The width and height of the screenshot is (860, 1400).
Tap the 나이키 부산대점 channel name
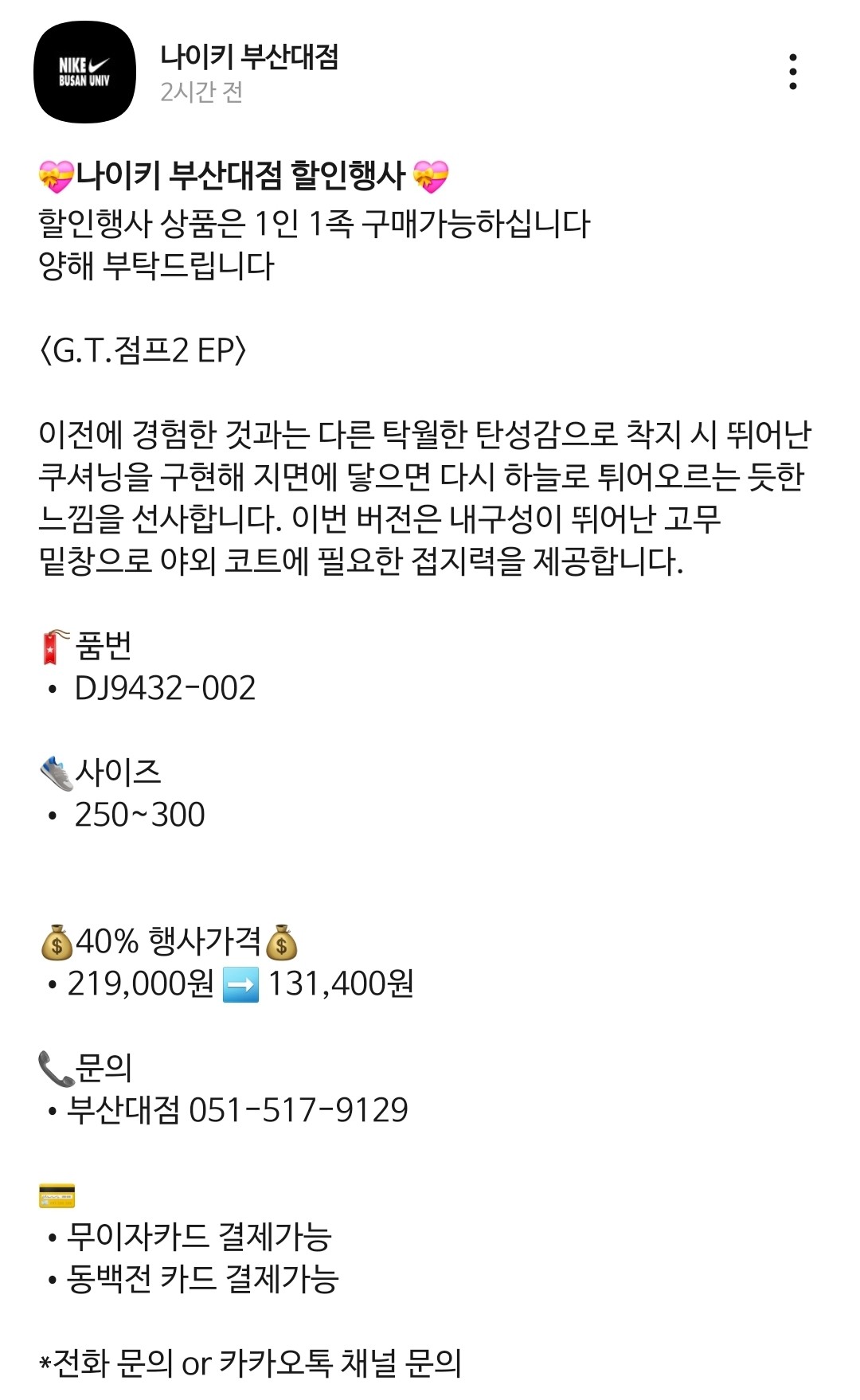249,57
